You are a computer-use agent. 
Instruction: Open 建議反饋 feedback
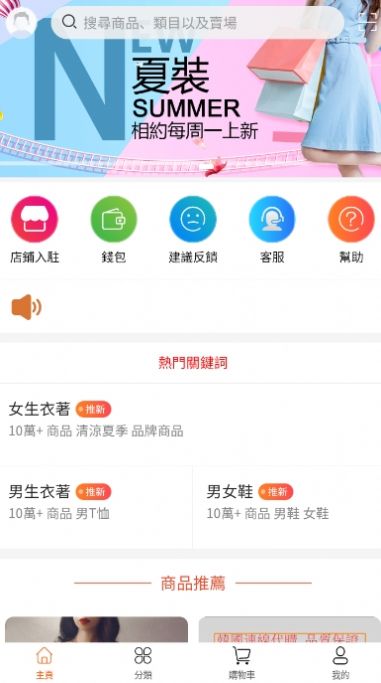[x=193, y=230]
